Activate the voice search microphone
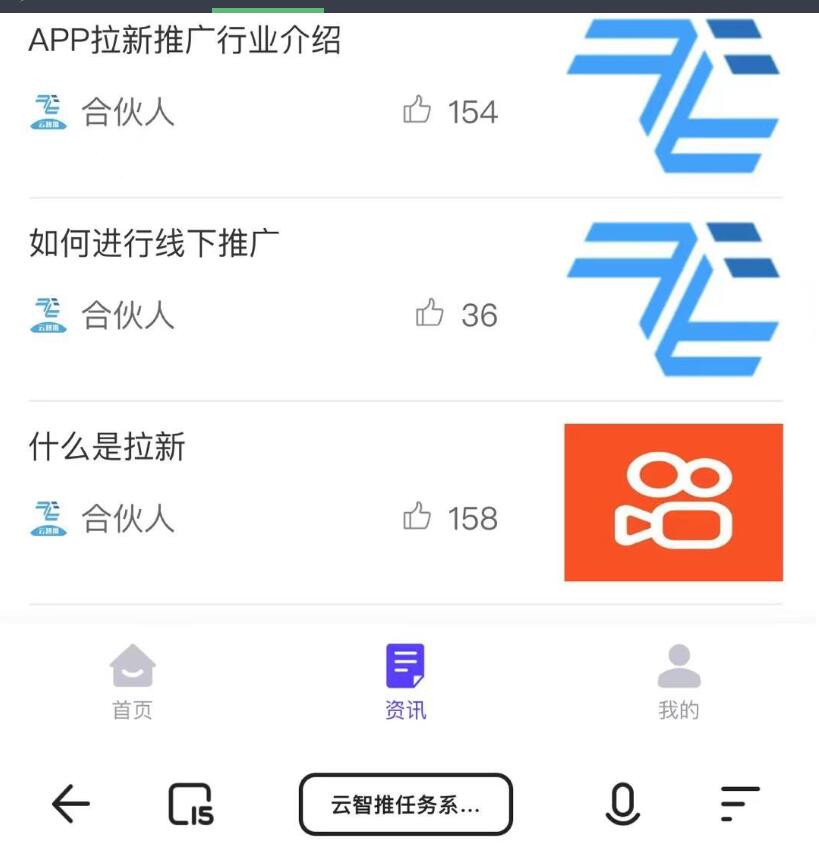Viewport: 819px width, 843px height. point(622,802)
